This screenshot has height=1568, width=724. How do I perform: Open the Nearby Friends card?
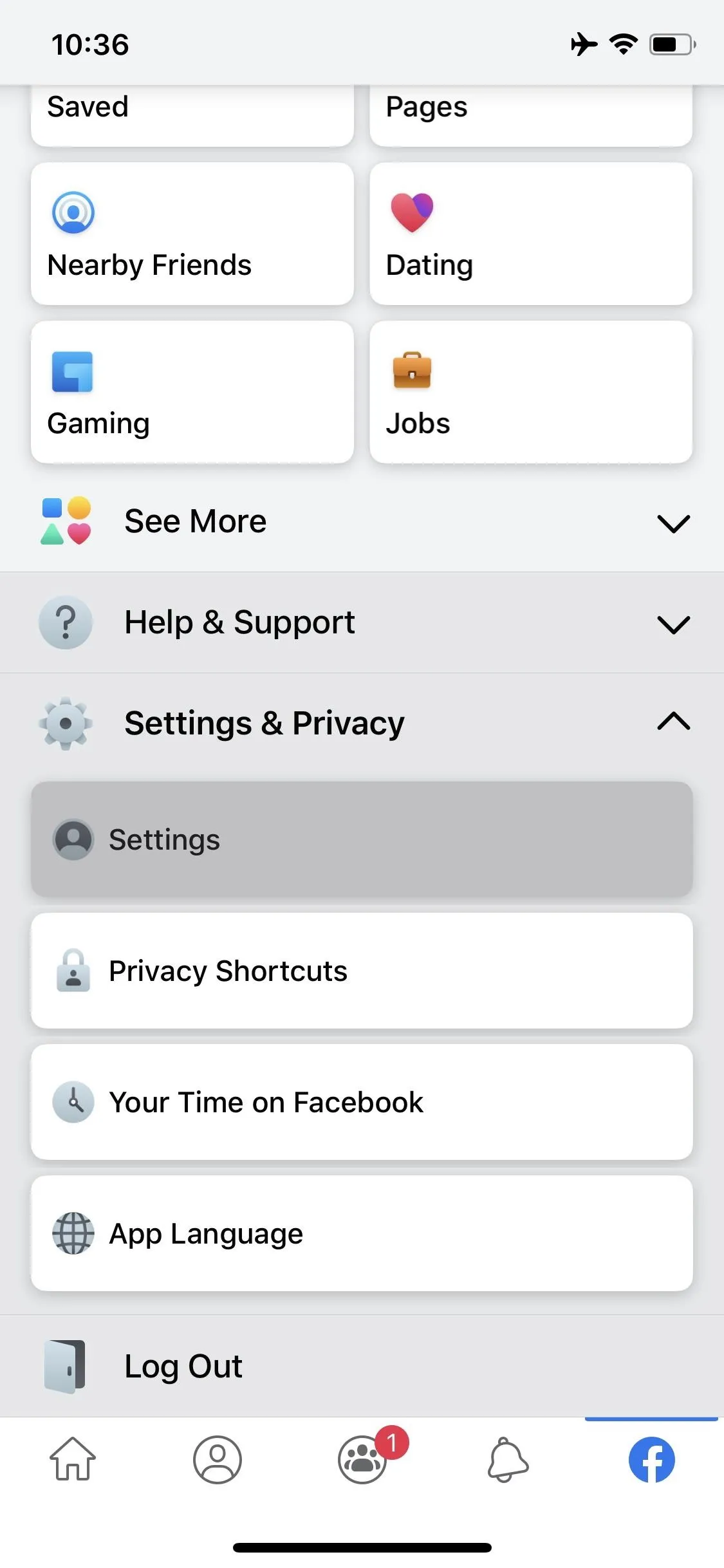[192, 234]
